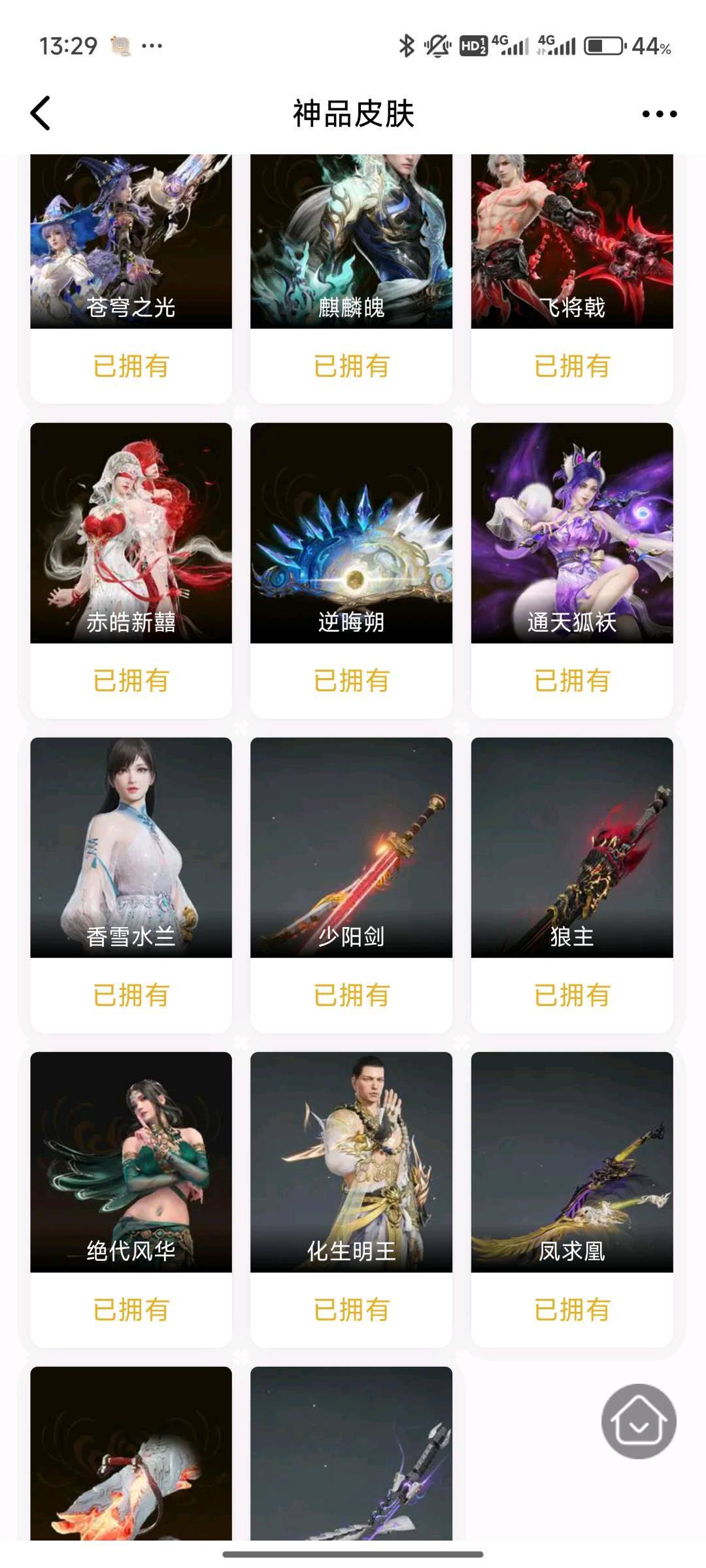View the 绝代风华 skin card
The width and height of the screenshot is (706, 1568).
(131, 1162)
